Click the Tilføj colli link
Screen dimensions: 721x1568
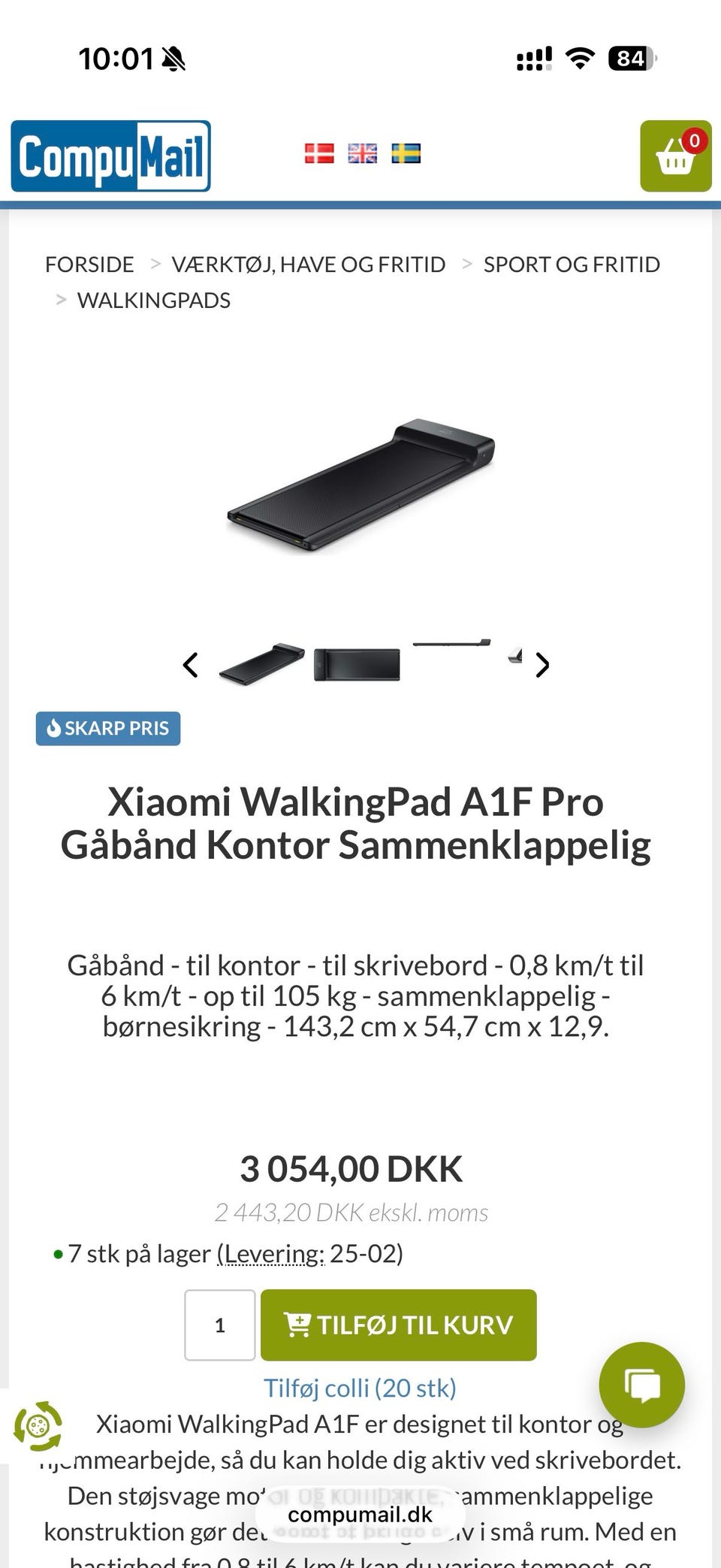click(360, 1386)
